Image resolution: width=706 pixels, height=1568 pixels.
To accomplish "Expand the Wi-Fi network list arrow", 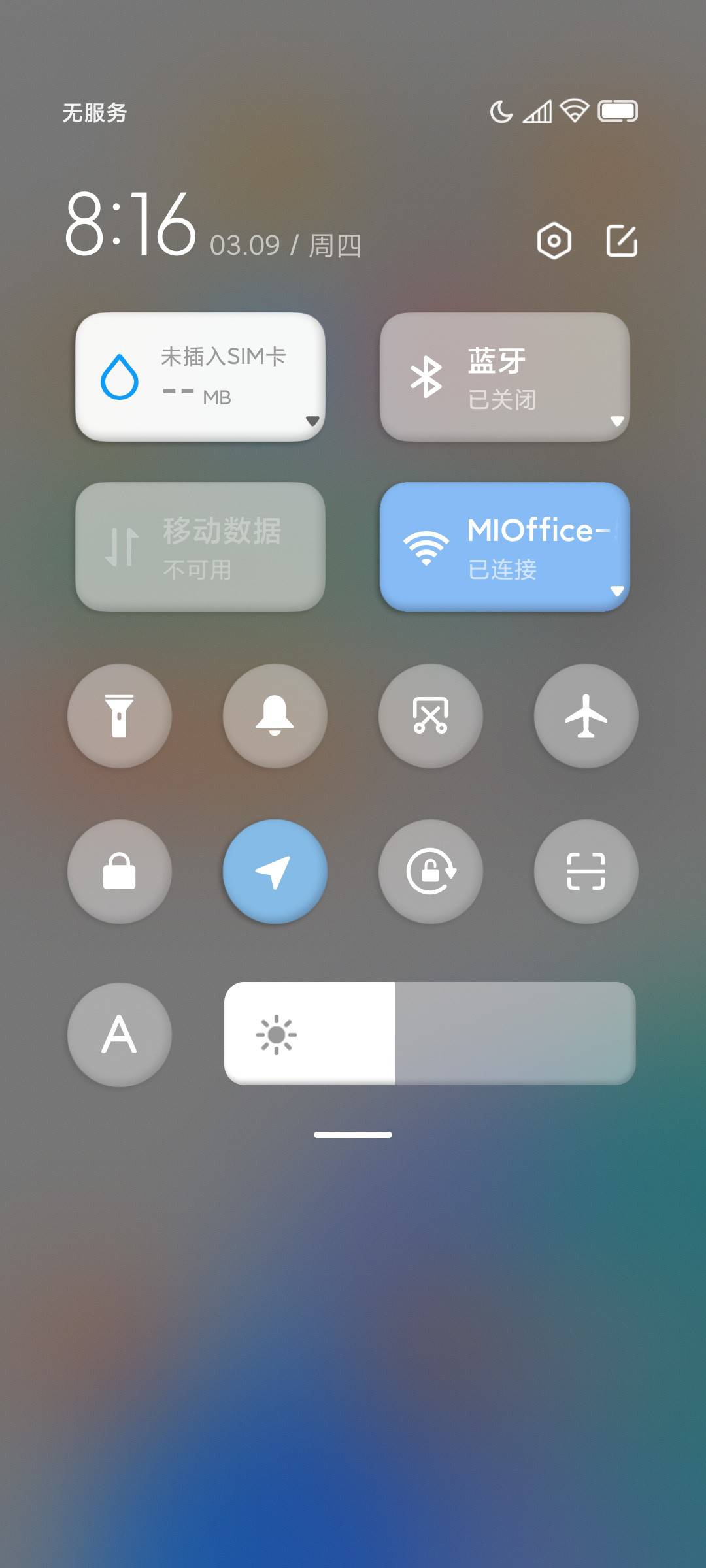I will tap(616, 591).
